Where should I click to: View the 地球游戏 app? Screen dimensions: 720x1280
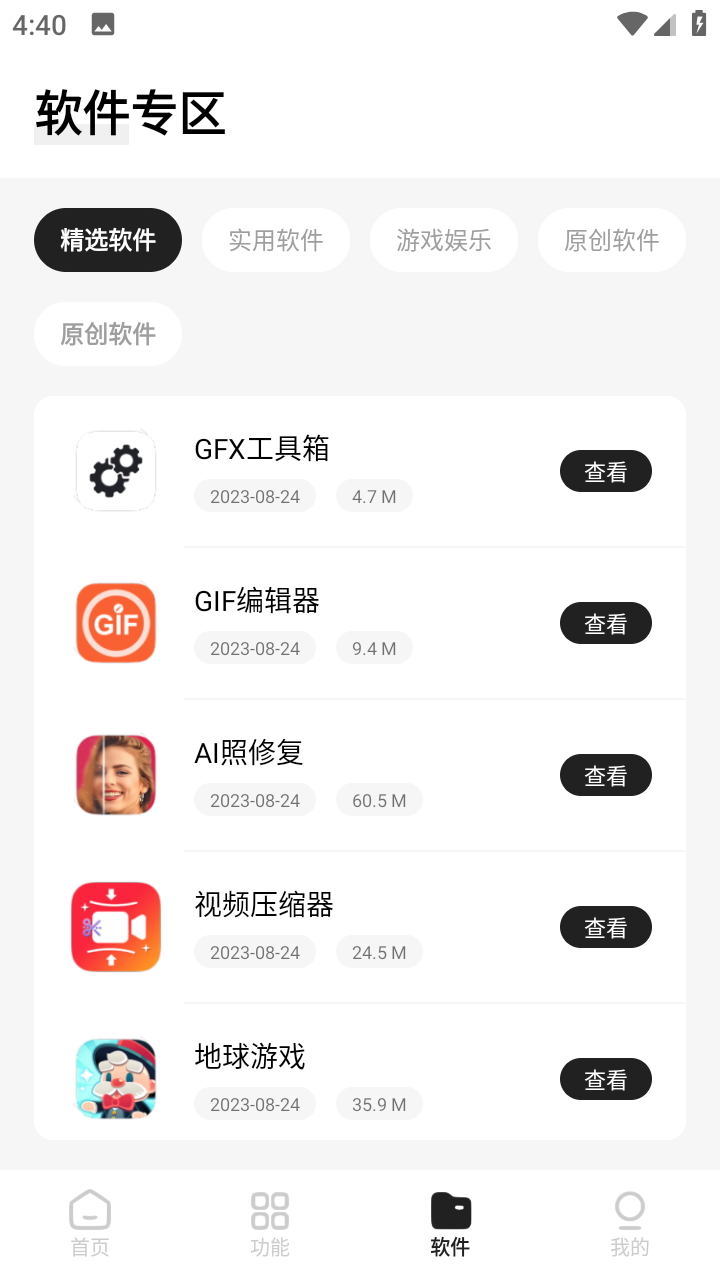click(x=605, y=1079)
